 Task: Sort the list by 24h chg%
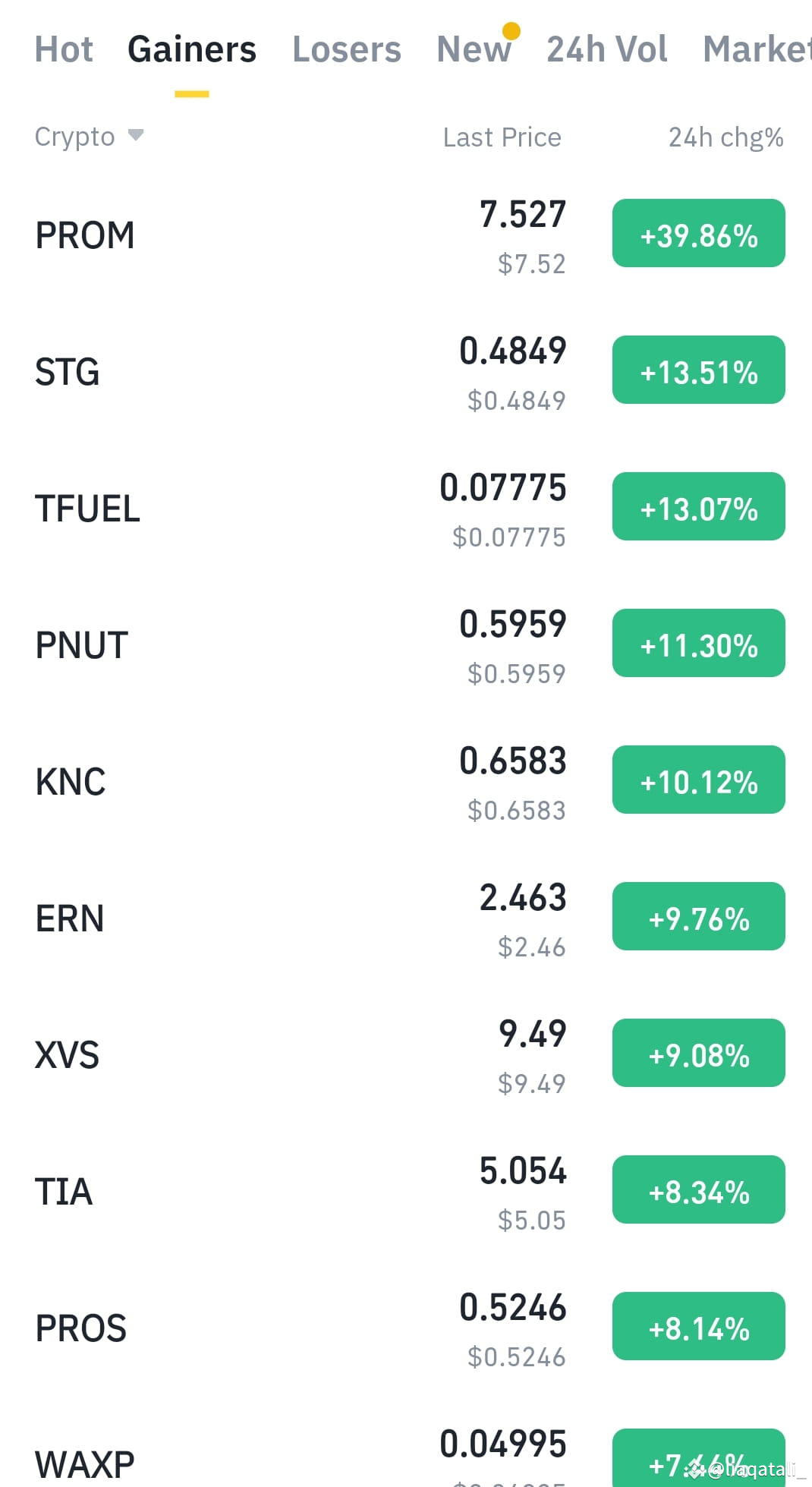[725, 137]
